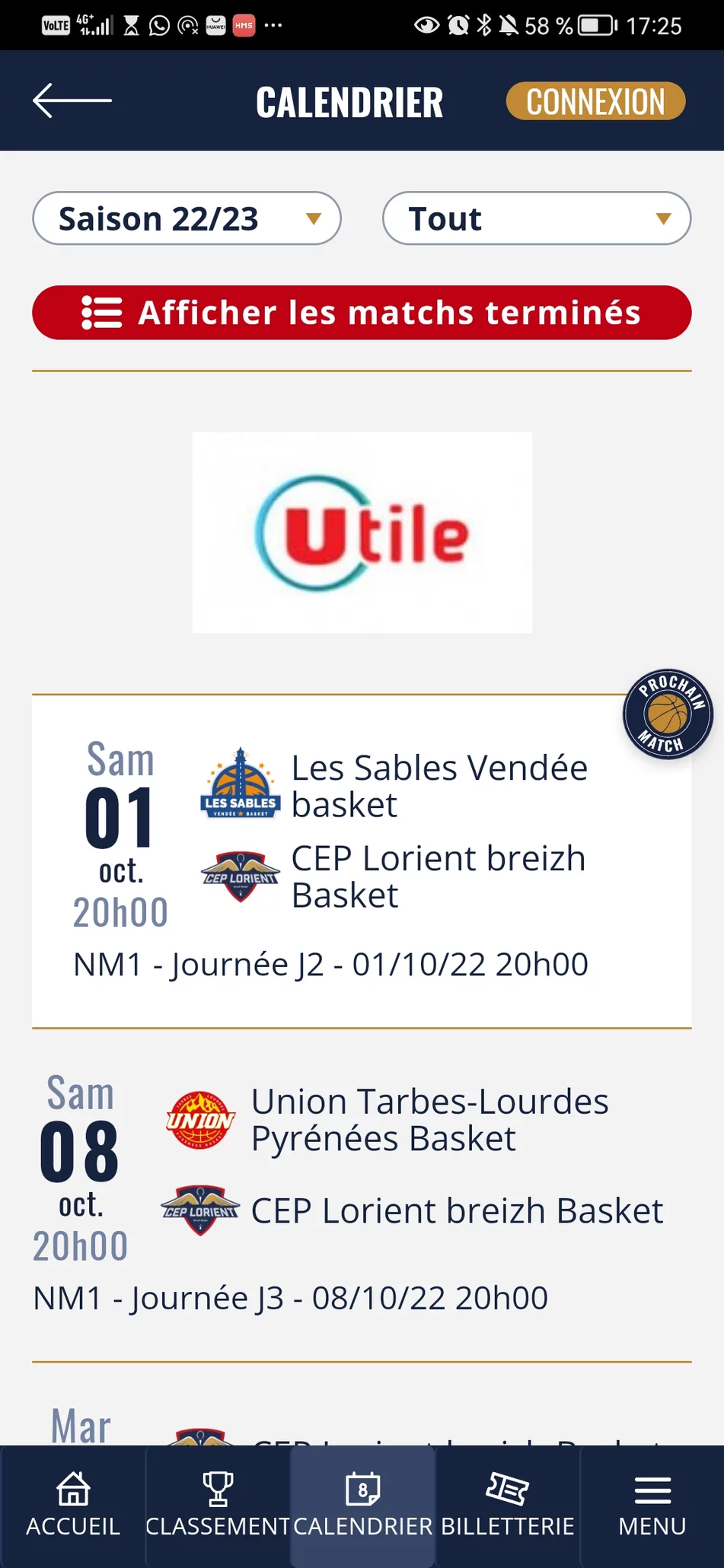Image resolution: width=724 pixels, height=1568 pixels.
Task: Open the Tout filter dropdown
Action: 536,219
